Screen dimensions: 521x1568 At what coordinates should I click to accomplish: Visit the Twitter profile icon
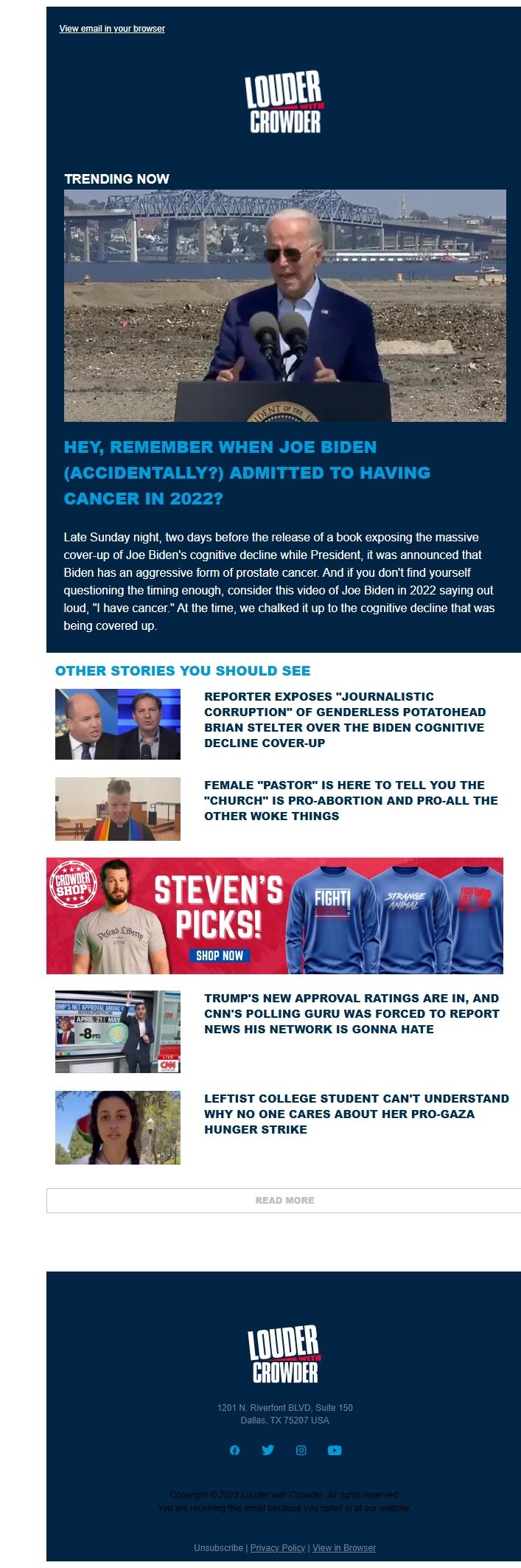click(x=268, y=1450)
